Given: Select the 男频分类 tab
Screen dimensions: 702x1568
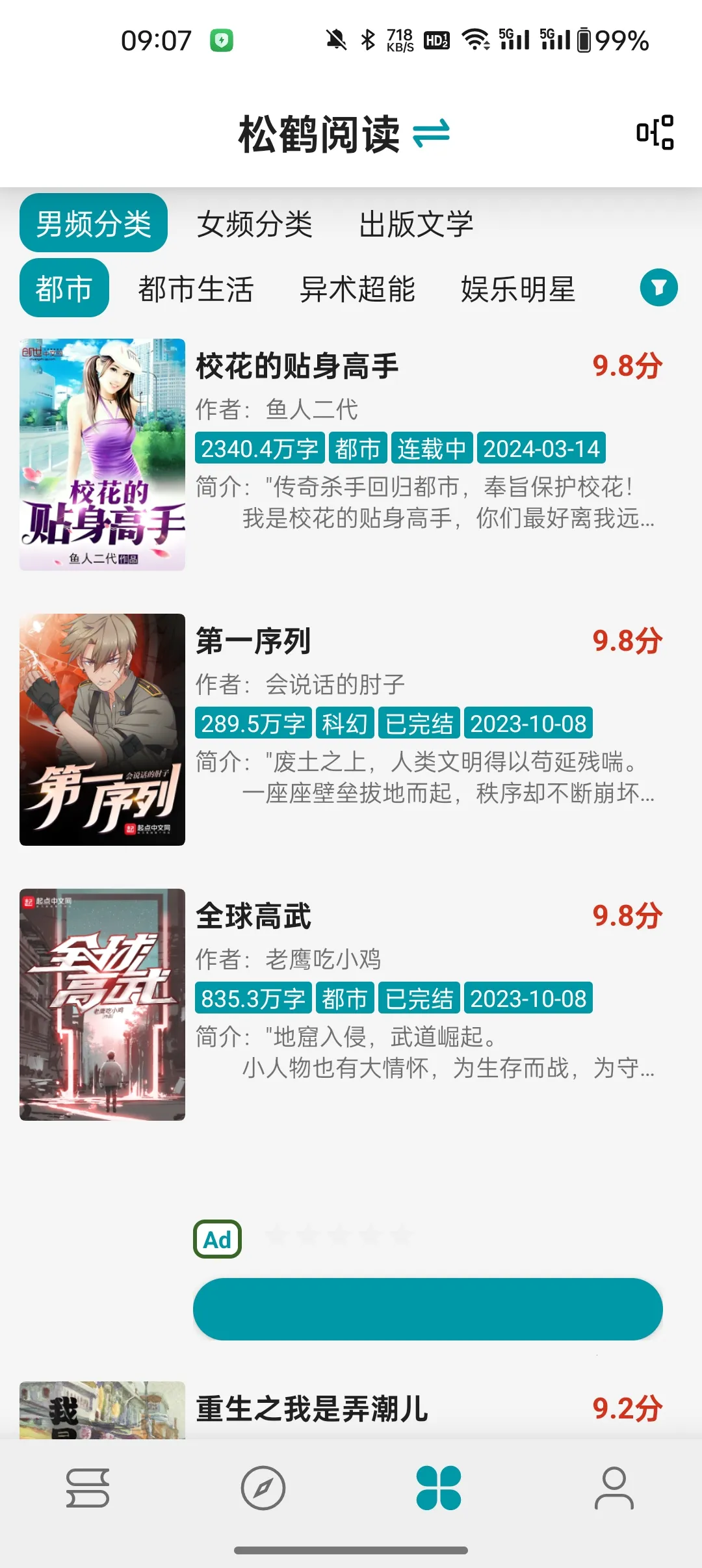Looking at the screenshot, I should (94, 223).
